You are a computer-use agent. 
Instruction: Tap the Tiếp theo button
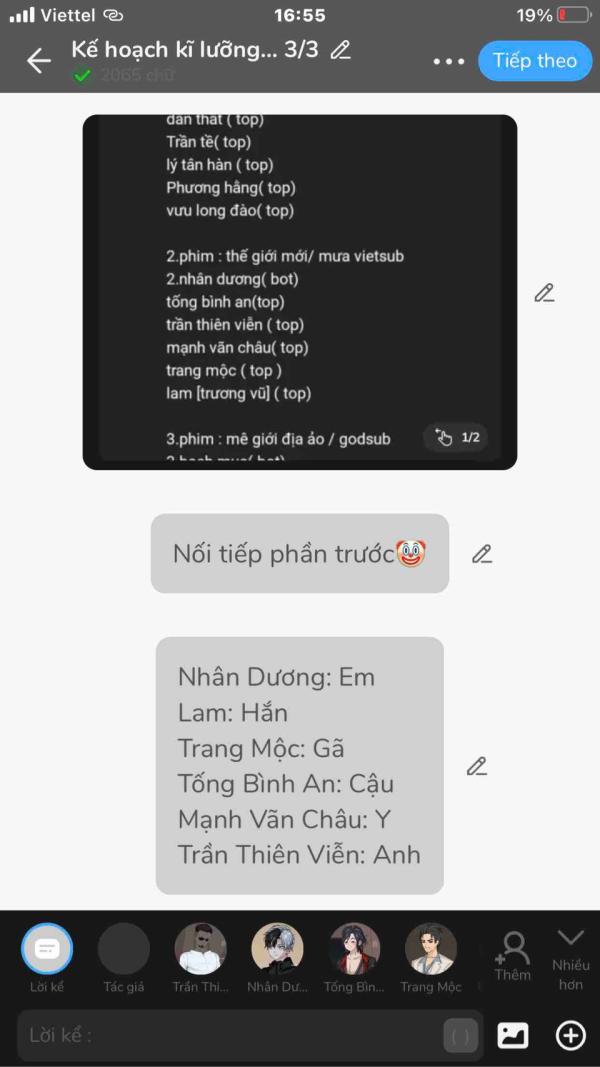pos(535,61)
